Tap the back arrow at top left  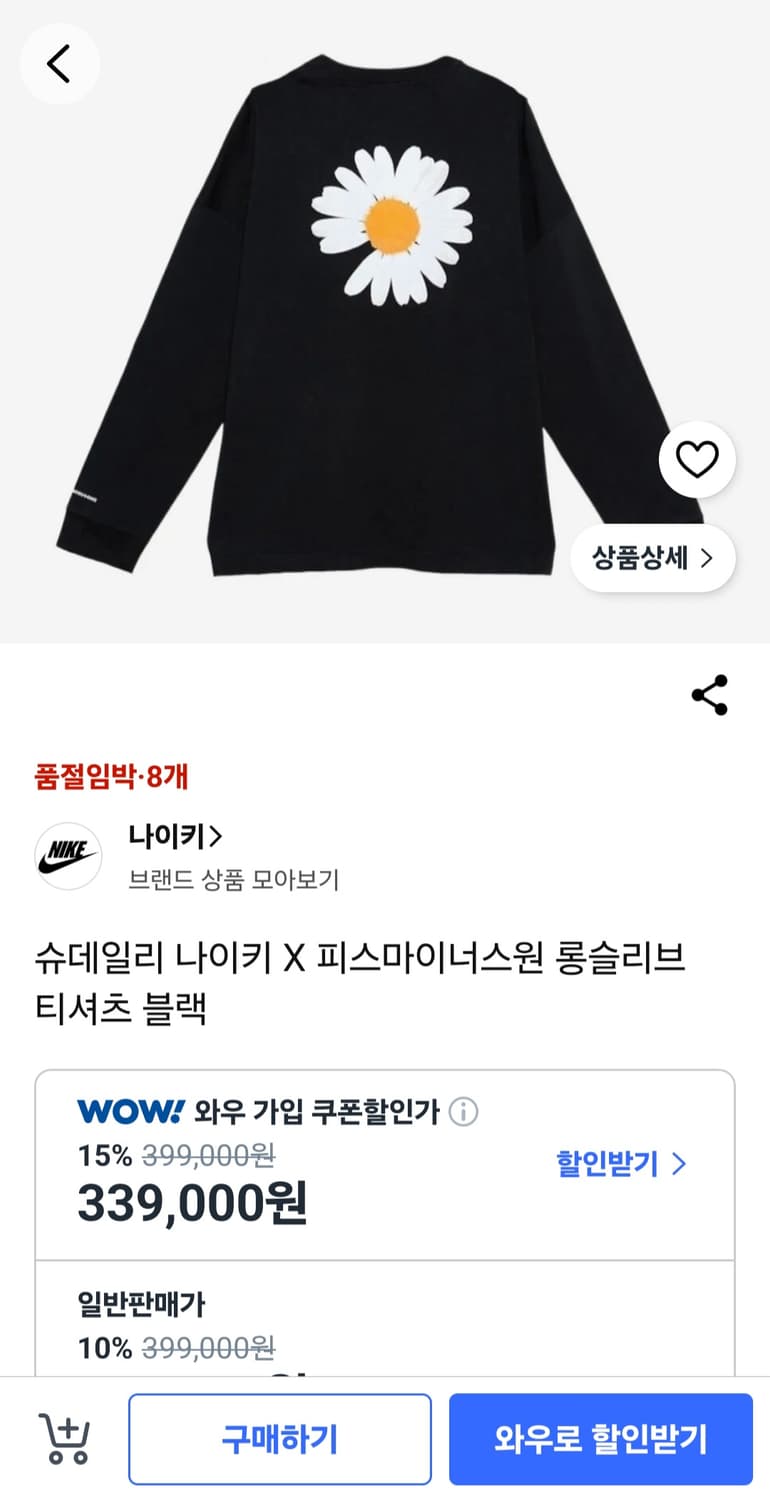pos(59,63)
